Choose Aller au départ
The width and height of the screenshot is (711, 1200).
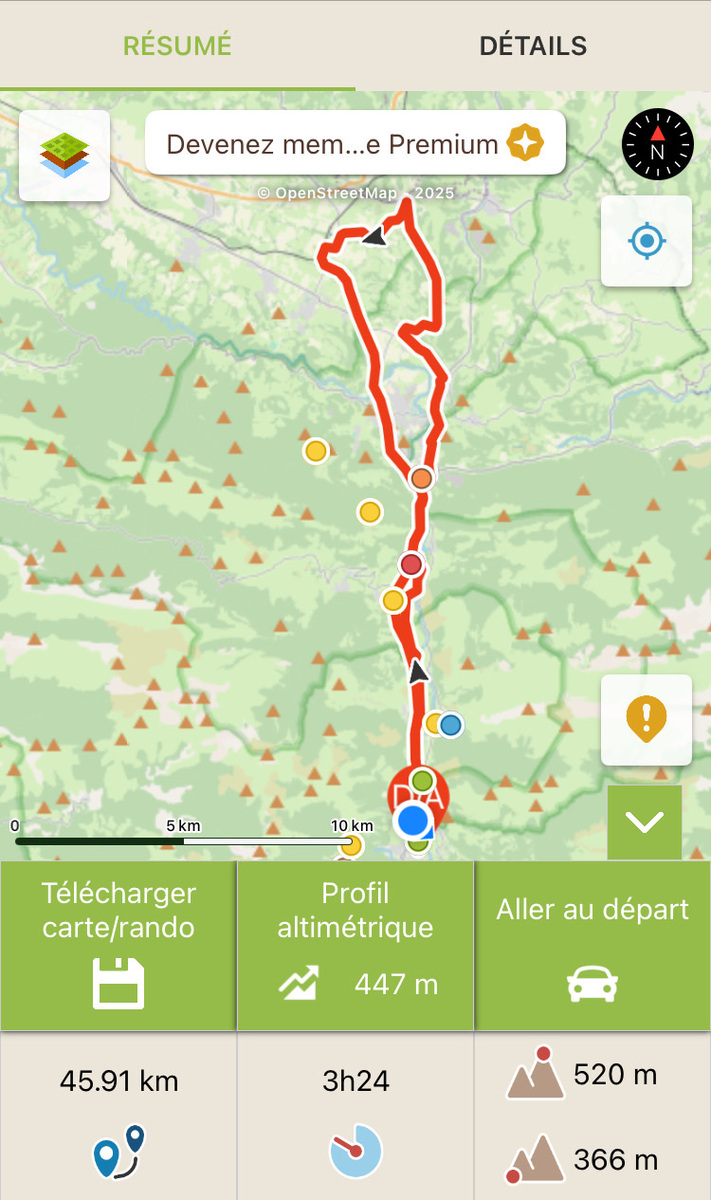(x=592, y=945)
